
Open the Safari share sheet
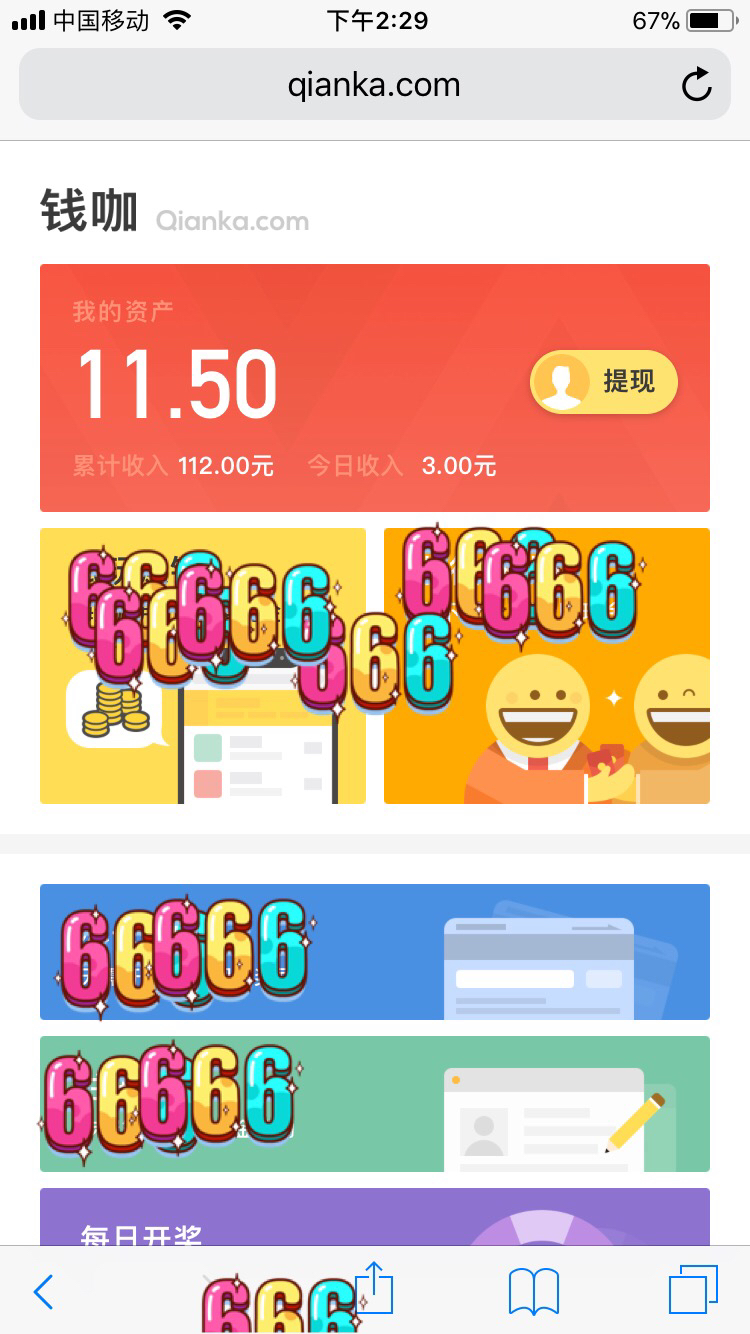pos(375,1288)
